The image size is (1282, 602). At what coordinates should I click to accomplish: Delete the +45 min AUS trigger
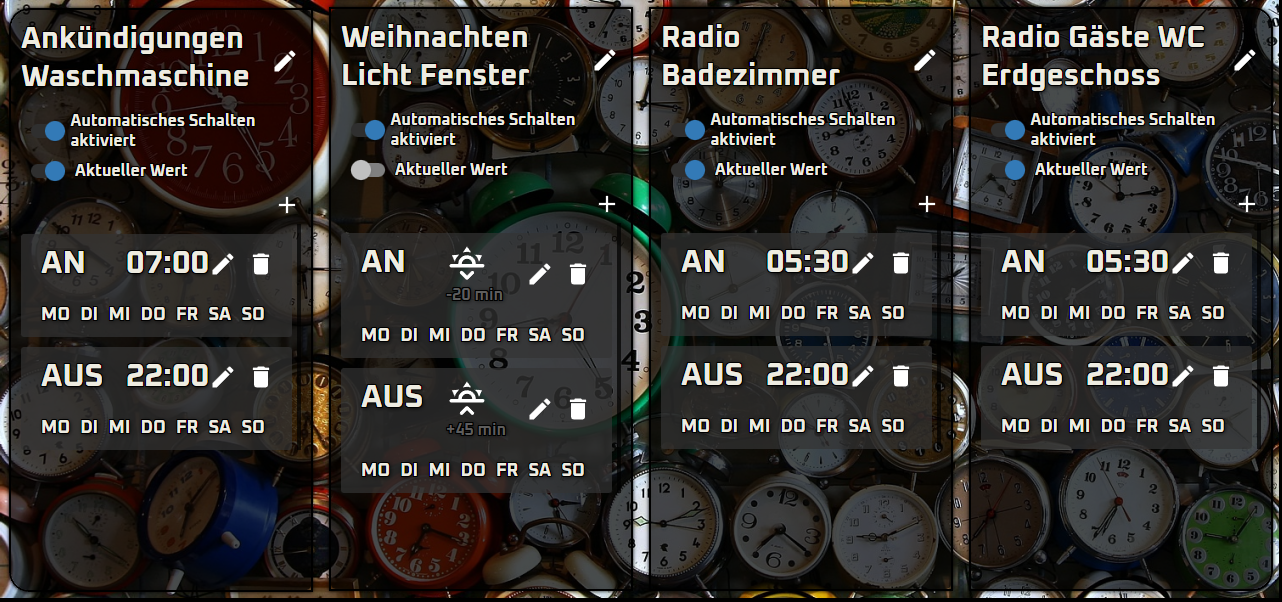[578, 408]
